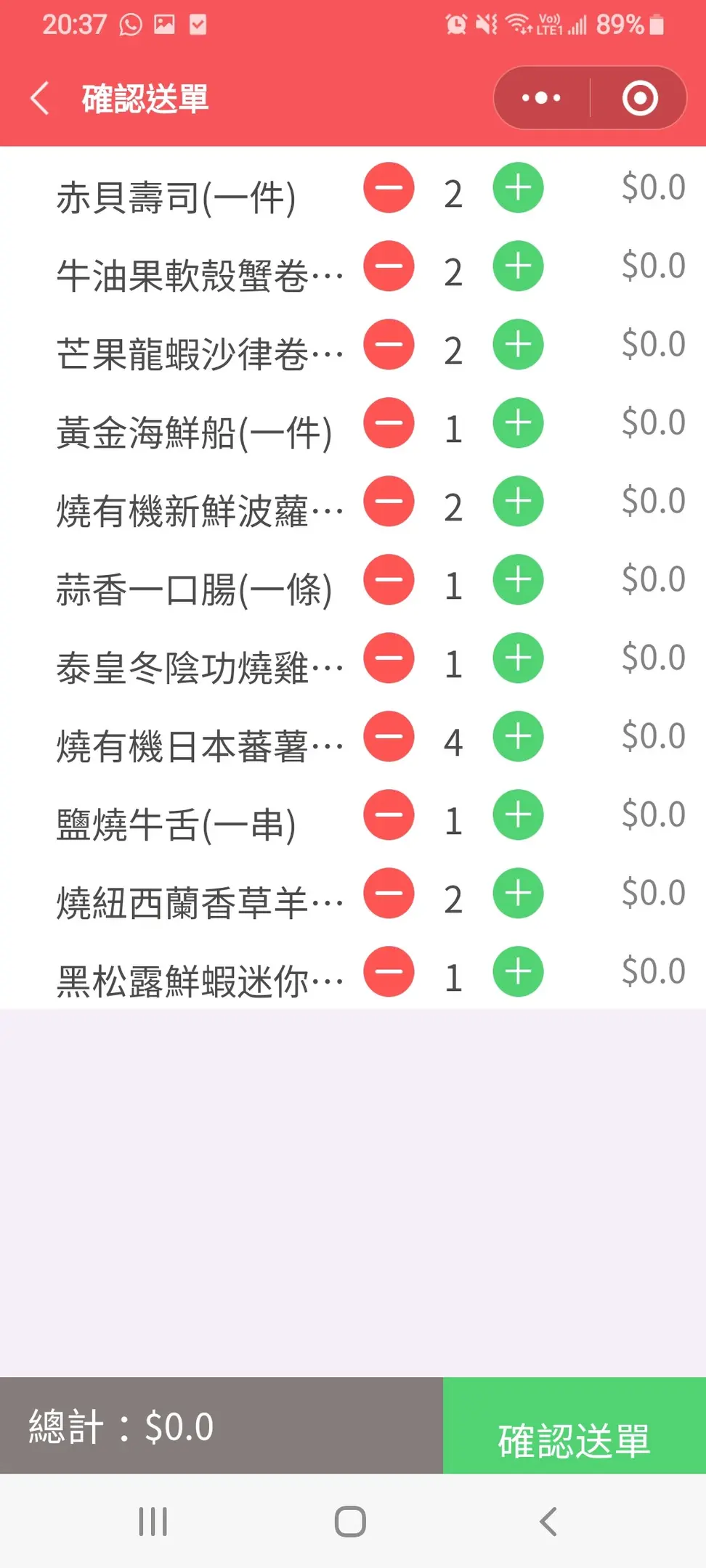Decrease quantity of 燒有機日本蕃薯

pyautogui.click(x=389, y=737)
